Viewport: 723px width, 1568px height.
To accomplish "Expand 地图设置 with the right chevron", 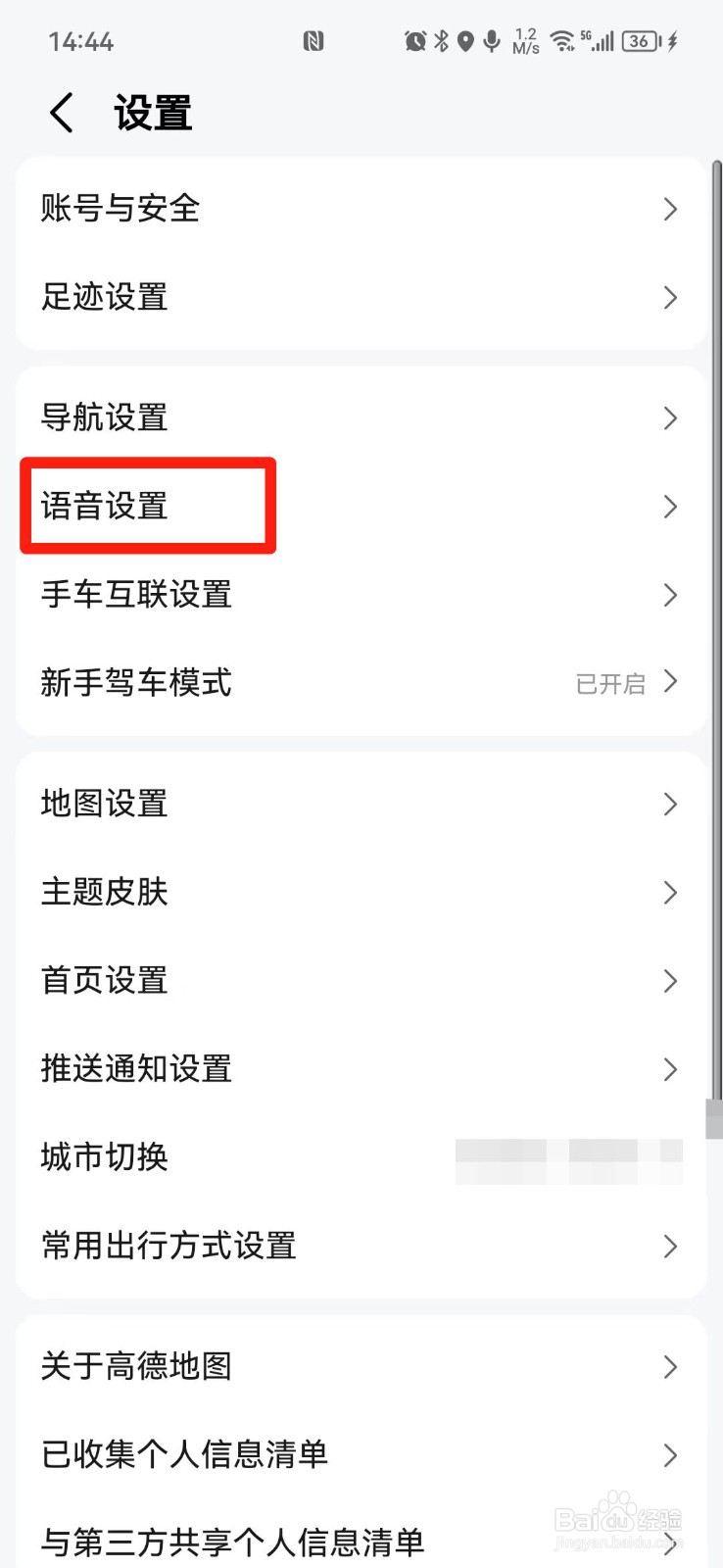I will coord(670,804).
